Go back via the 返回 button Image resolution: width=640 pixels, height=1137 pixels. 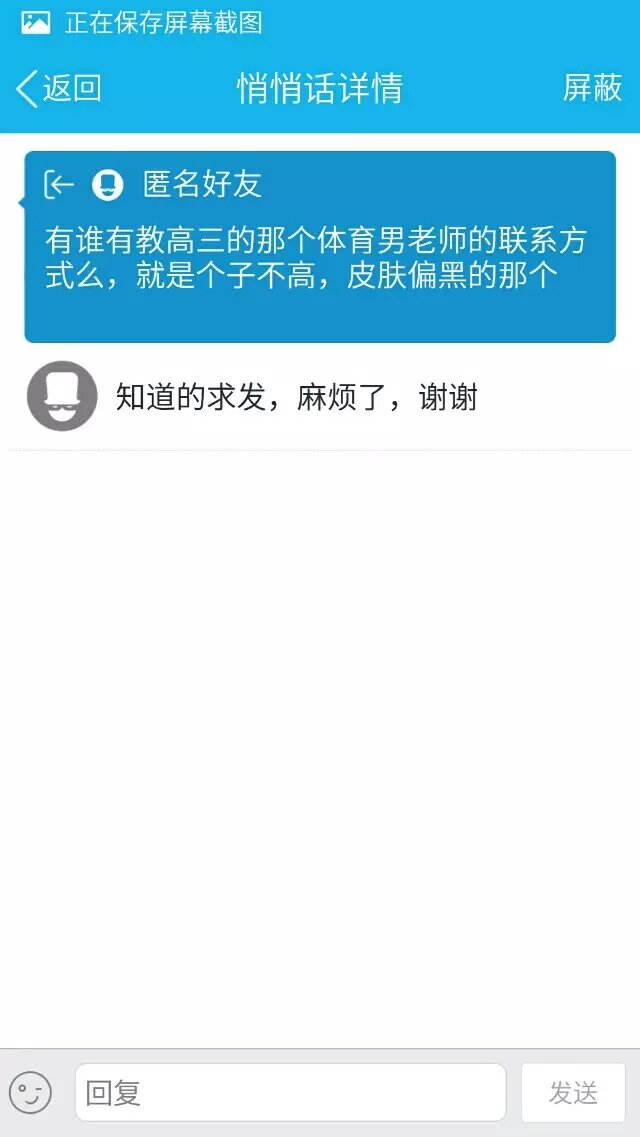click(x=59, y=88)
